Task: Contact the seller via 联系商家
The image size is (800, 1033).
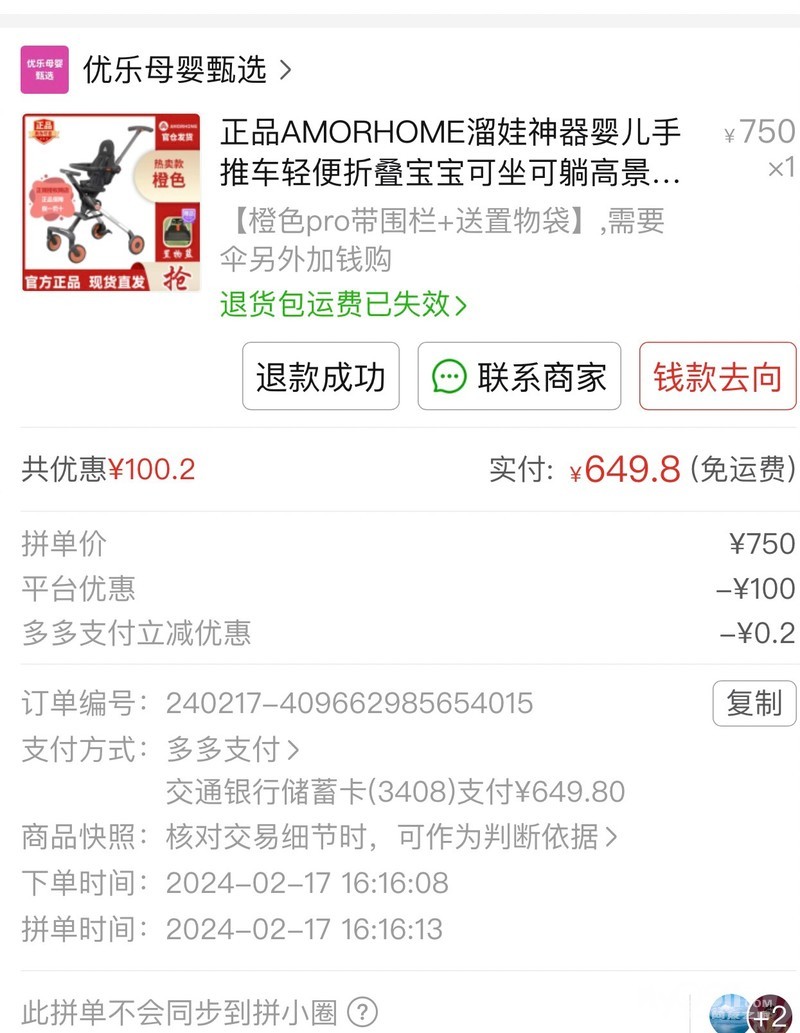Action: [x=519, y=376]
